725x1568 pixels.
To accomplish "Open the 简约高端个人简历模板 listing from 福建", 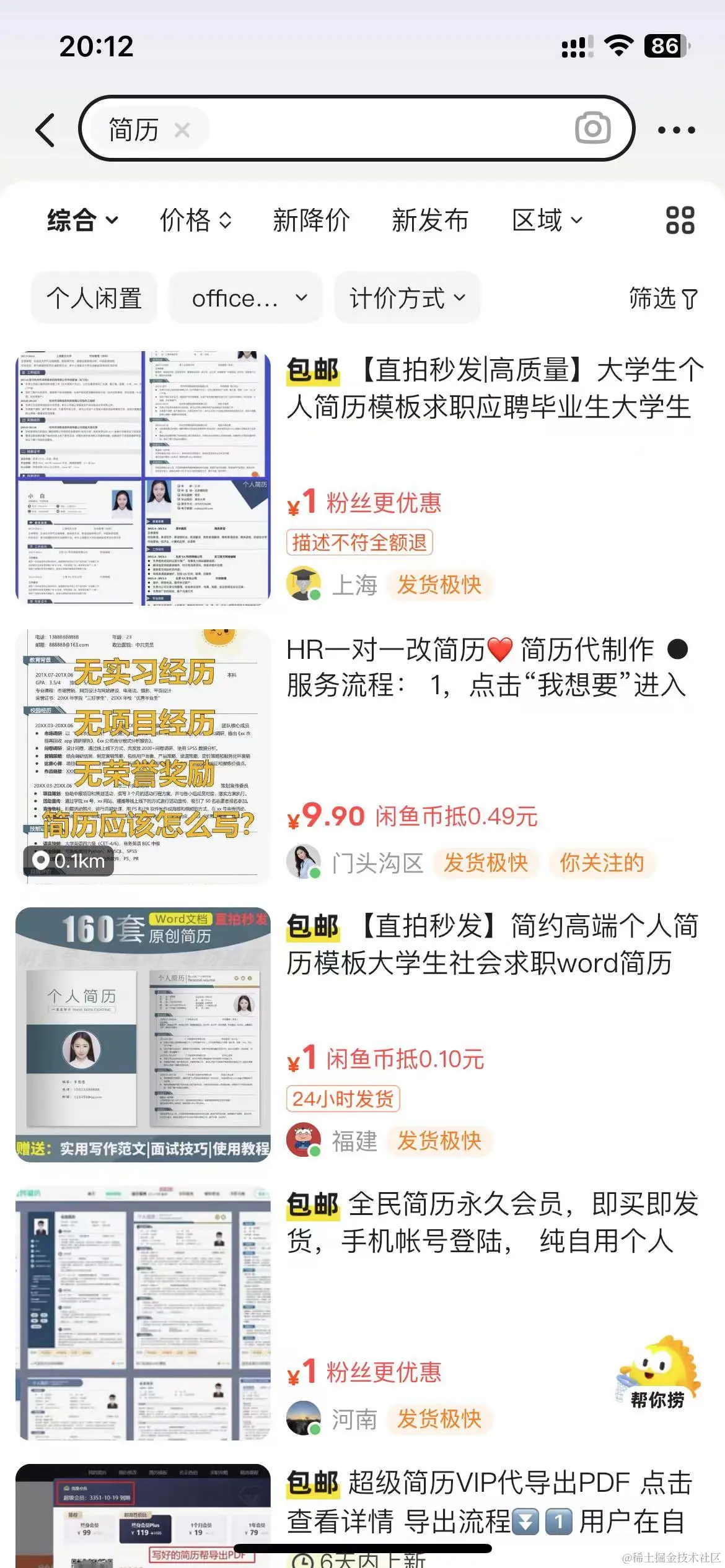I will tap(493, 944).
